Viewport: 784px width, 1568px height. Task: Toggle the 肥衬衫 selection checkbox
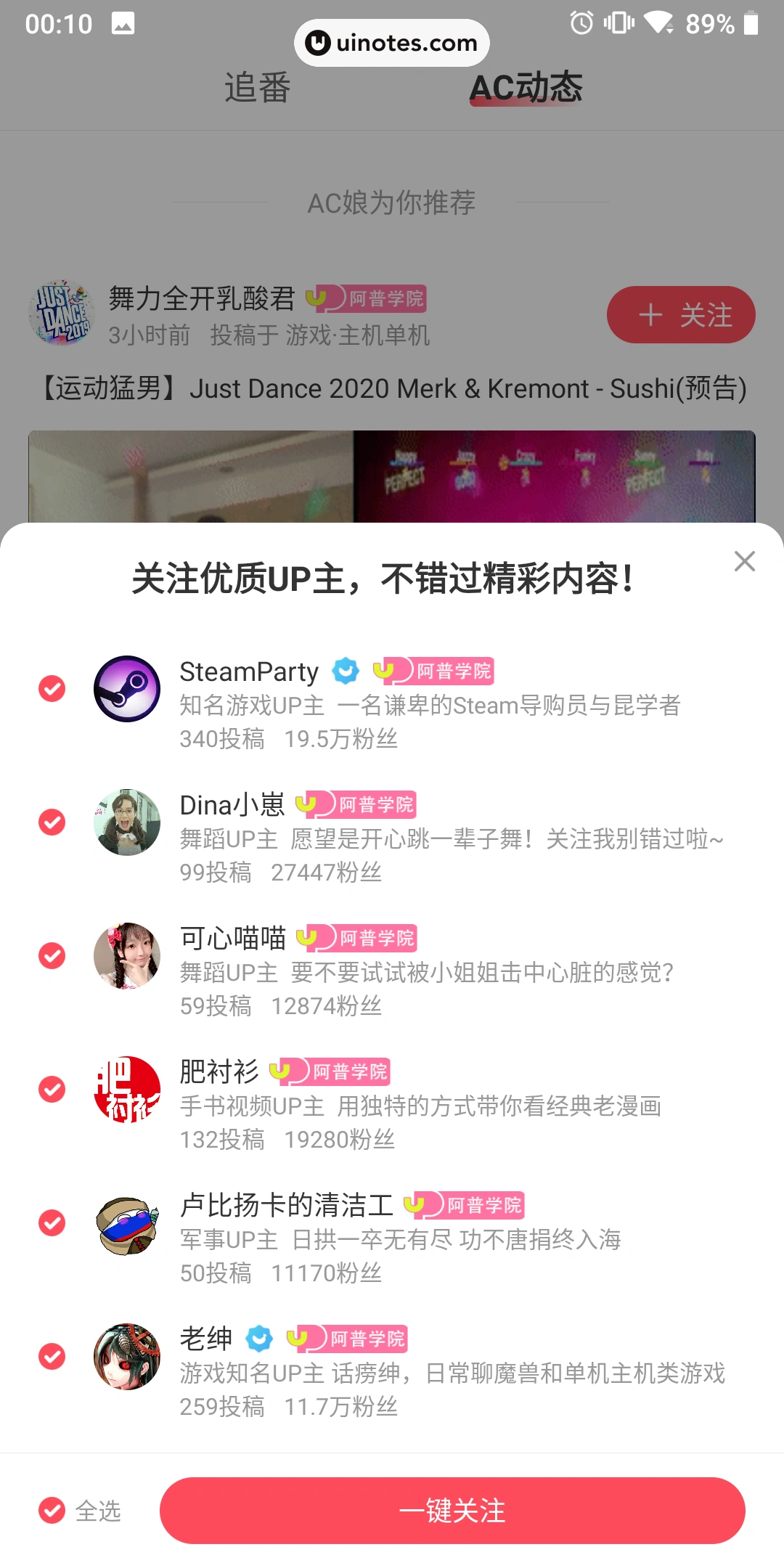point(52,1089)
